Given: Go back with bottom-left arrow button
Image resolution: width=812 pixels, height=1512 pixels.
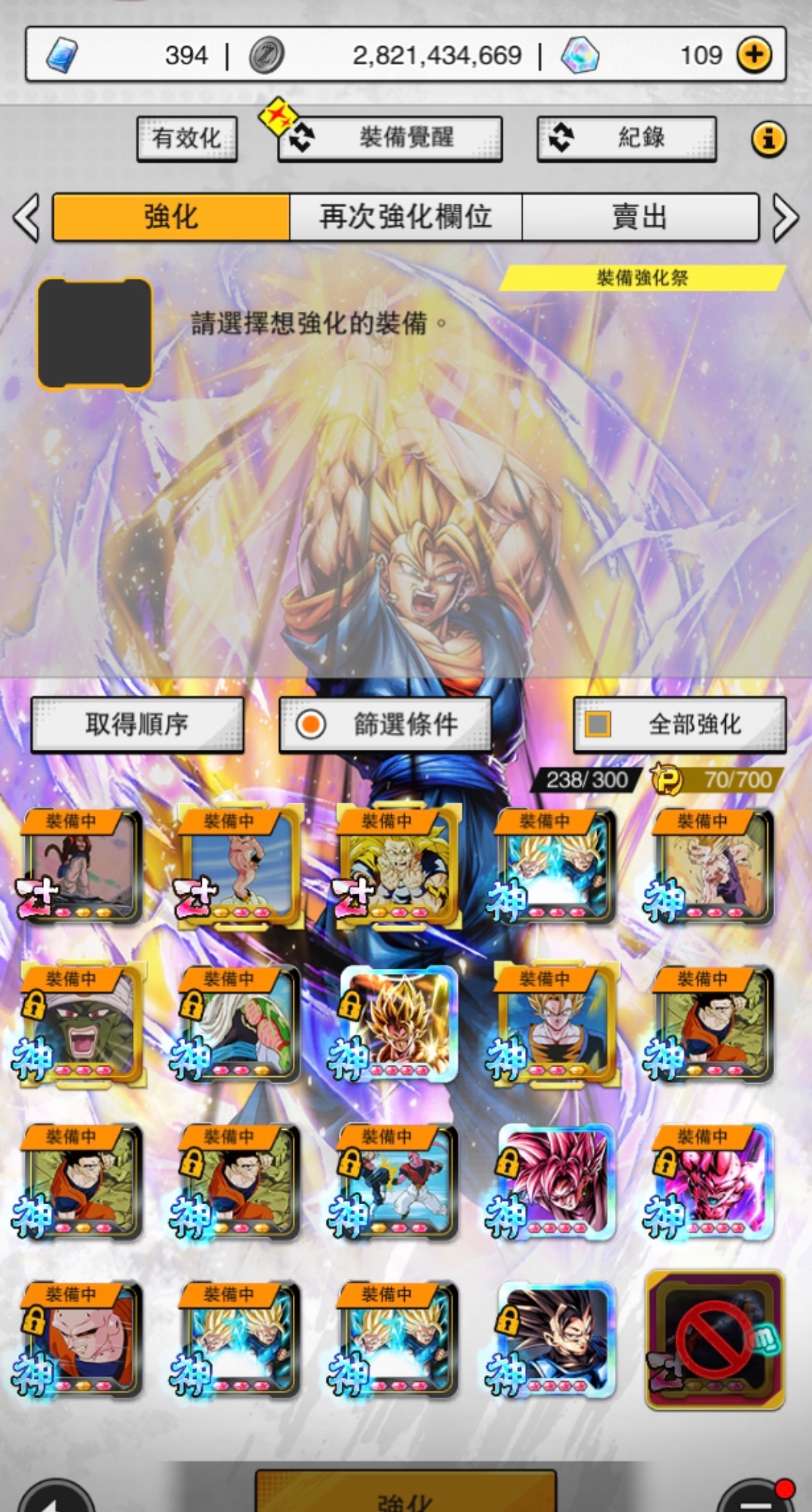Looking at the screenshot, I should (x=55, y=1498).
